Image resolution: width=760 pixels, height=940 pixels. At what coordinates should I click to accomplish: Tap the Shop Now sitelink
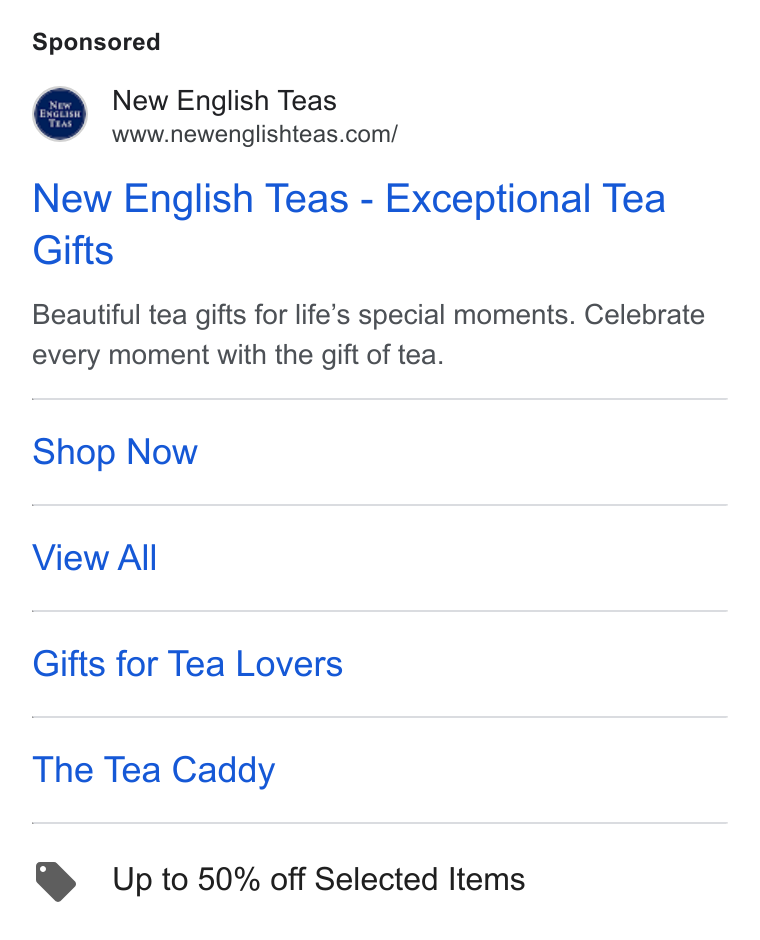click(115, 451)
